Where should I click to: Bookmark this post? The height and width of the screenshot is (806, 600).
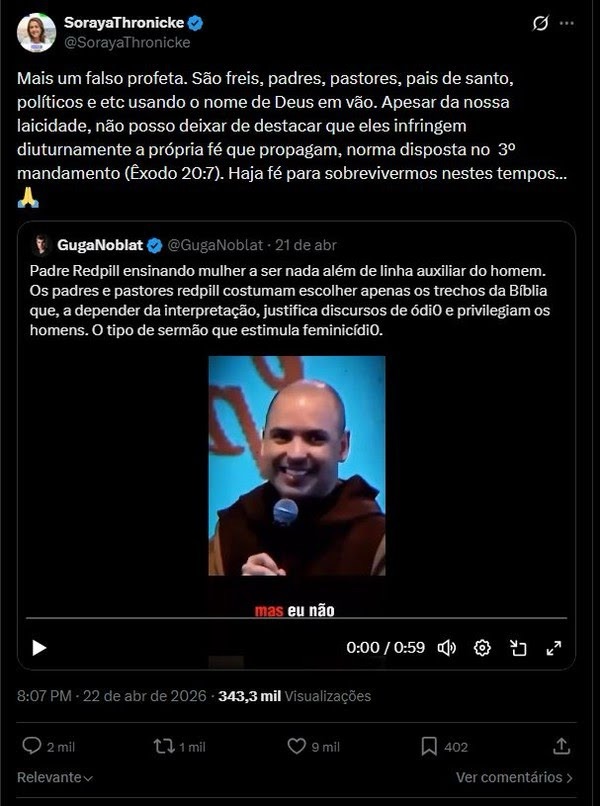429,746
